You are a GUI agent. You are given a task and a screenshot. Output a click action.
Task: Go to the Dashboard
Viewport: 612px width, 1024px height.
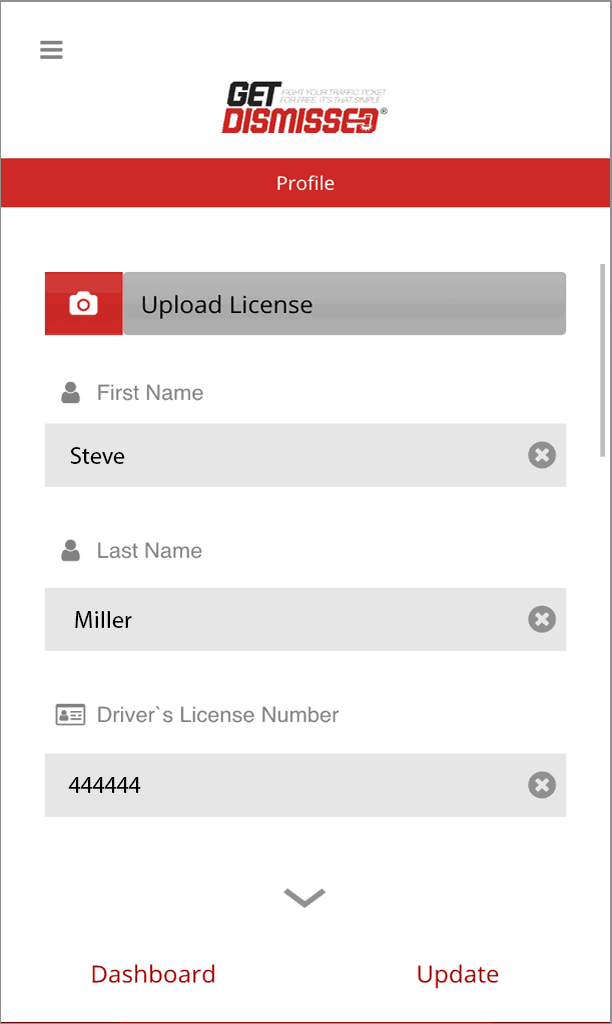pyautogui.click(x=153, y=974)
